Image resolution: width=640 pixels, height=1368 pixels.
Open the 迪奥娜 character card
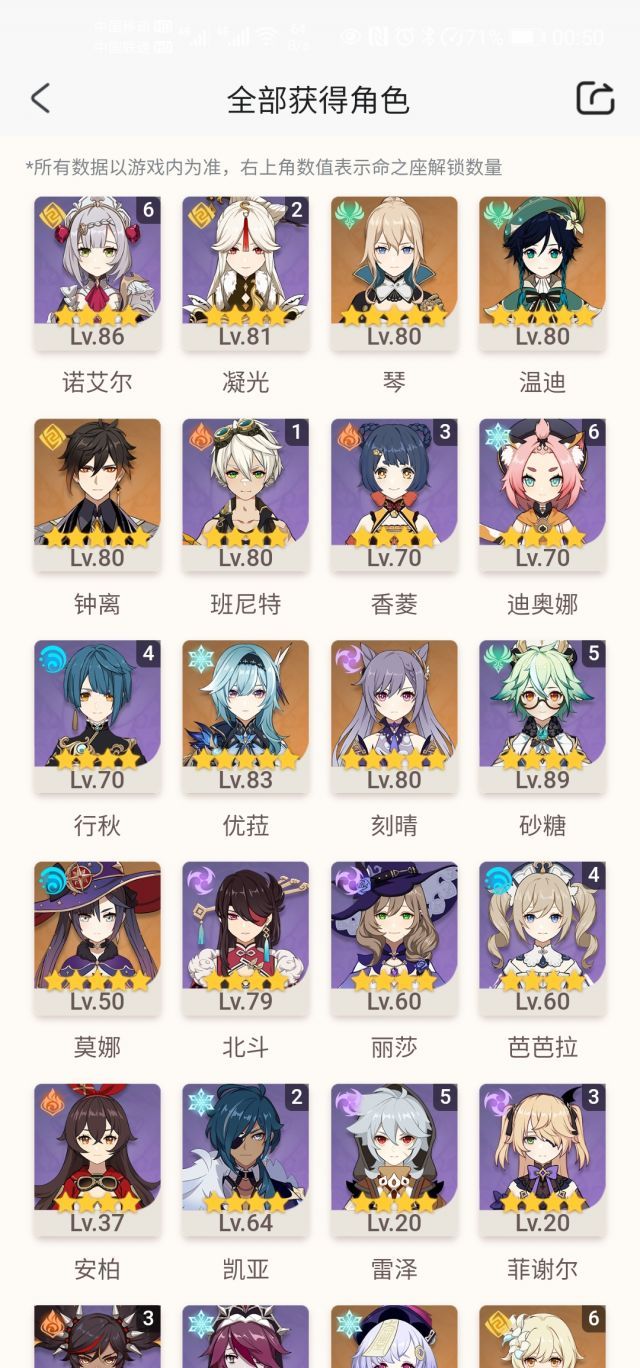pyautogui.click(x=542, y=494)
